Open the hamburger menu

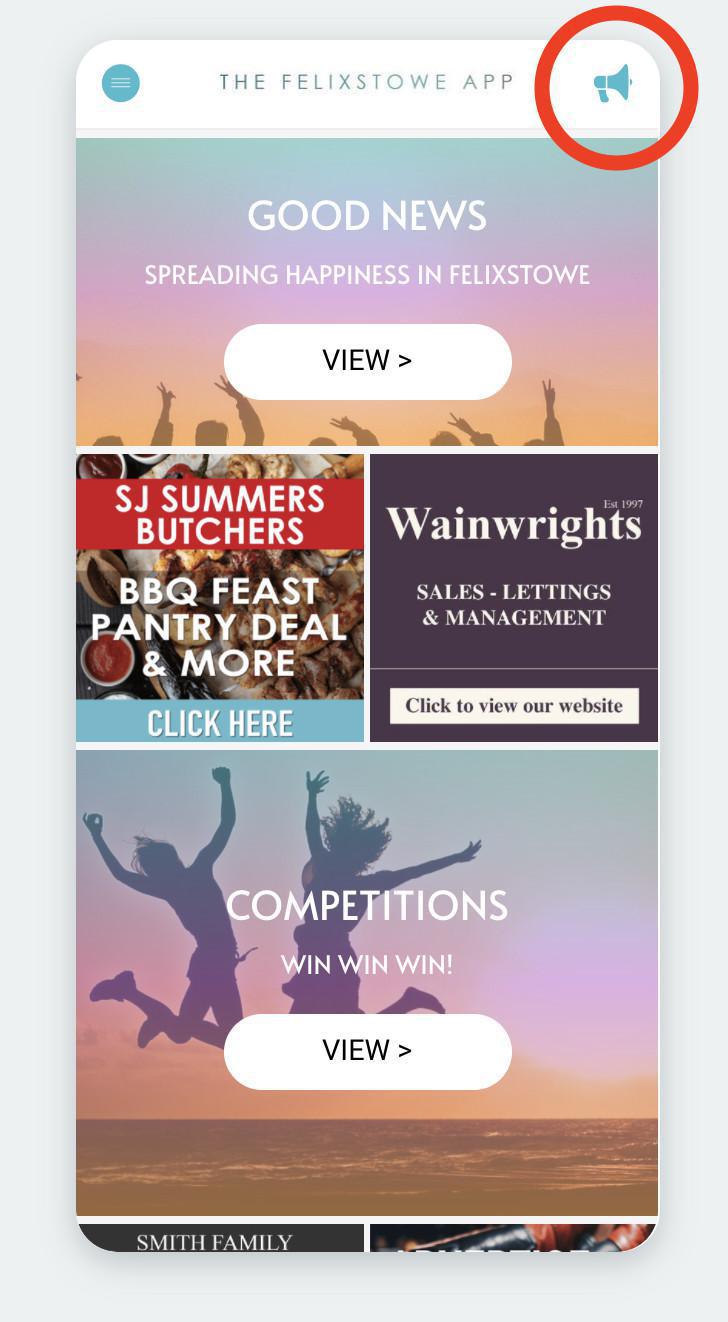(x=121, y=83)
